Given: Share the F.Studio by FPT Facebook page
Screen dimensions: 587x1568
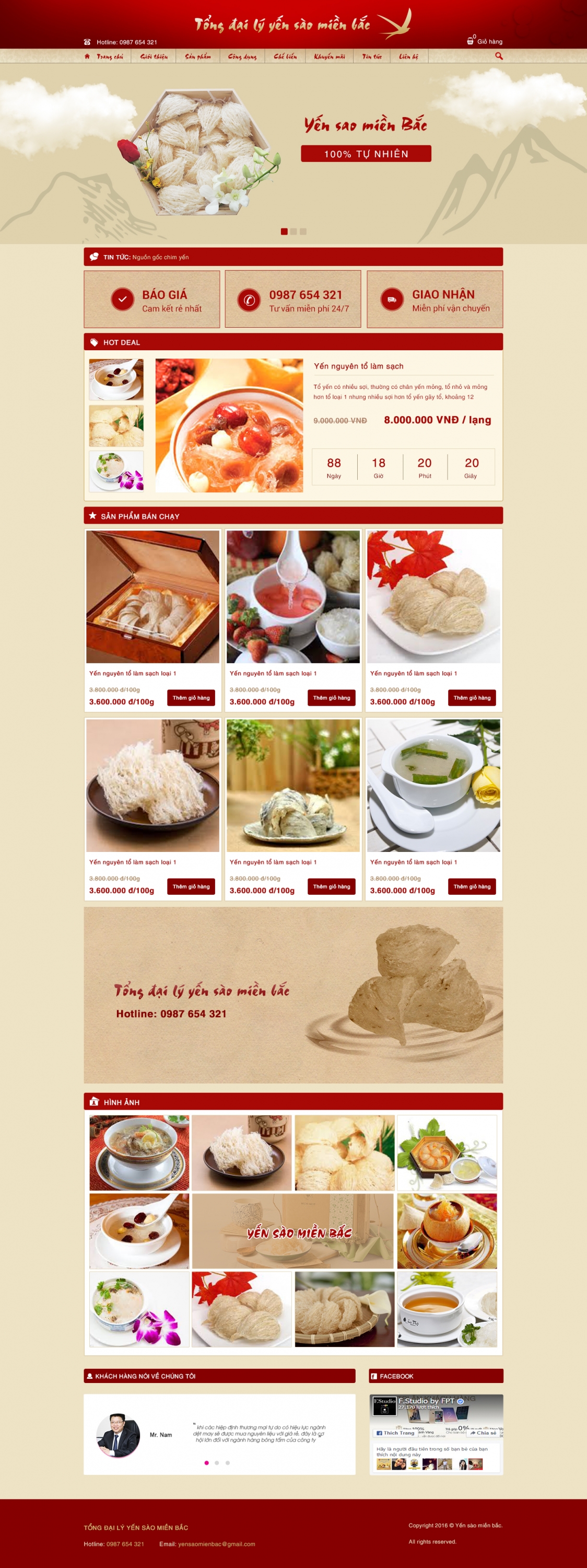Looking at the screenshot, I should [483, 1433].
